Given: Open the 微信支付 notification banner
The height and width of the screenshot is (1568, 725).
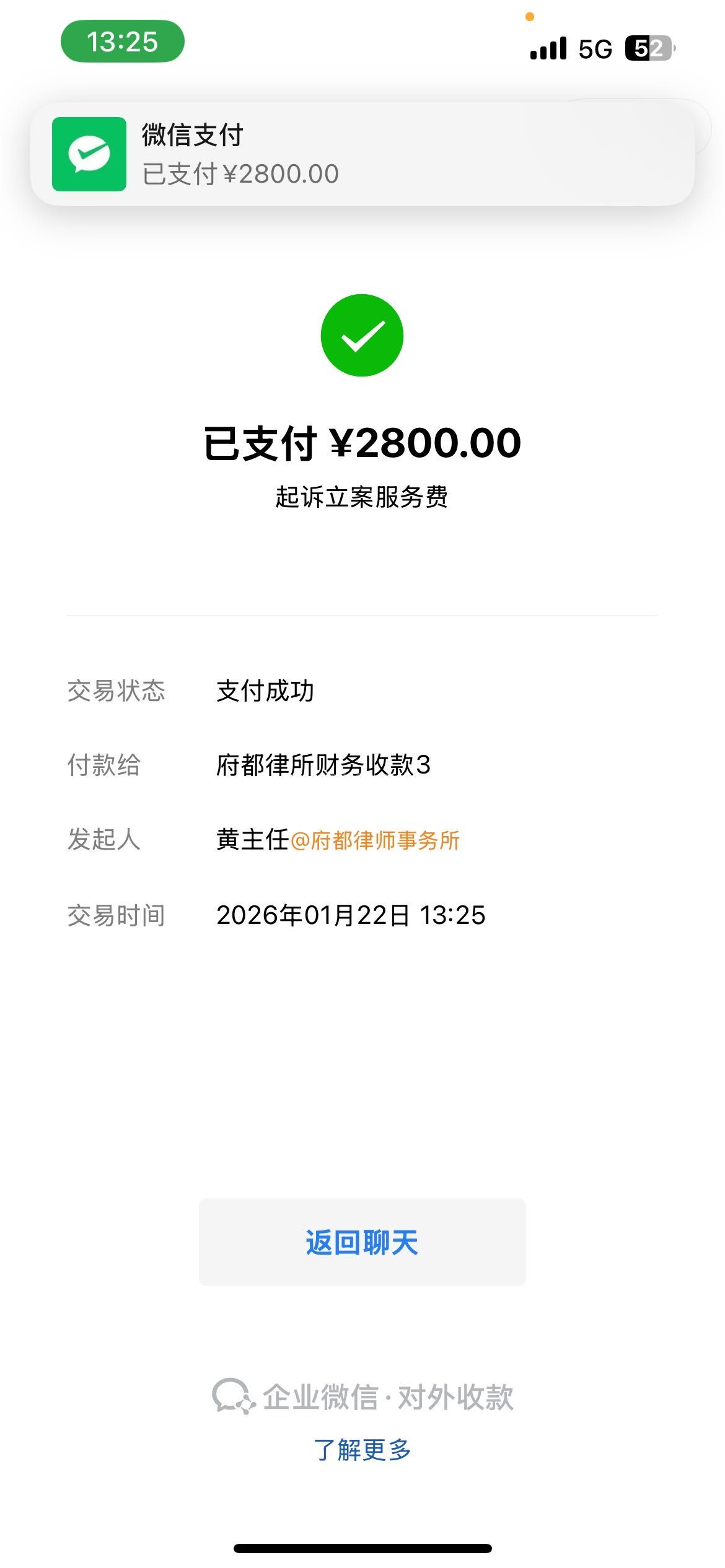Looking at the screenshot, I should pos(362,154).
